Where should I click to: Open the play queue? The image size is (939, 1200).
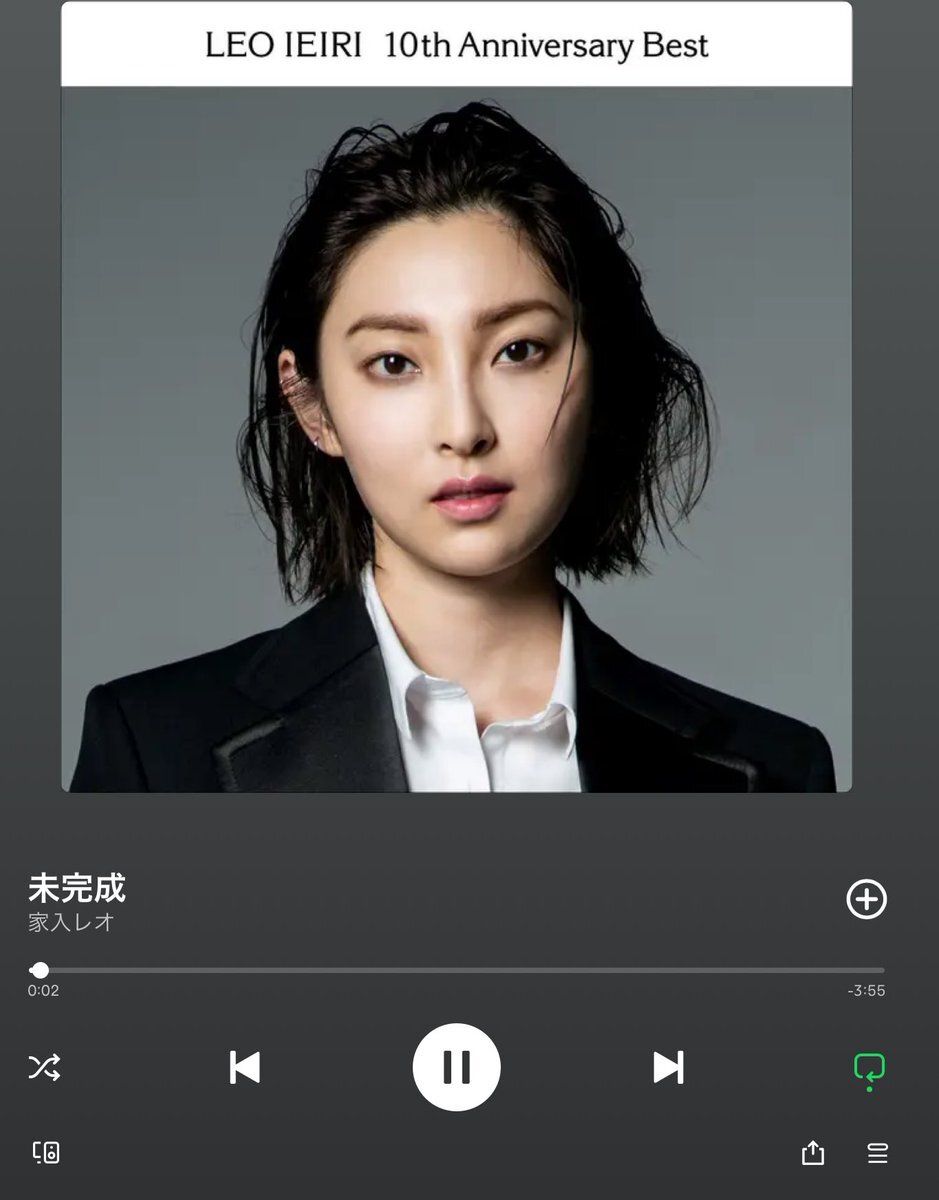tap(877, 1153)
